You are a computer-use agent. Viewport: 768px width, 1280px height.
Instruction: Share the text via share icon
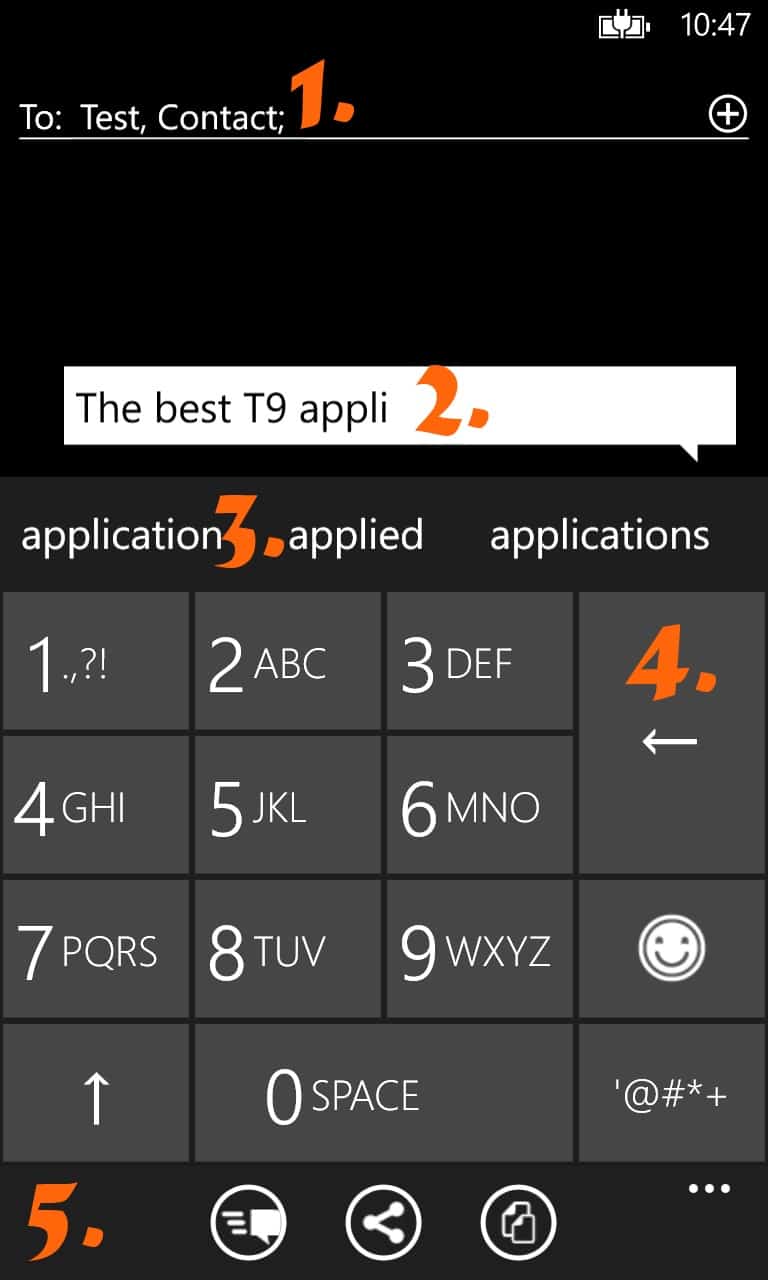384,1221
